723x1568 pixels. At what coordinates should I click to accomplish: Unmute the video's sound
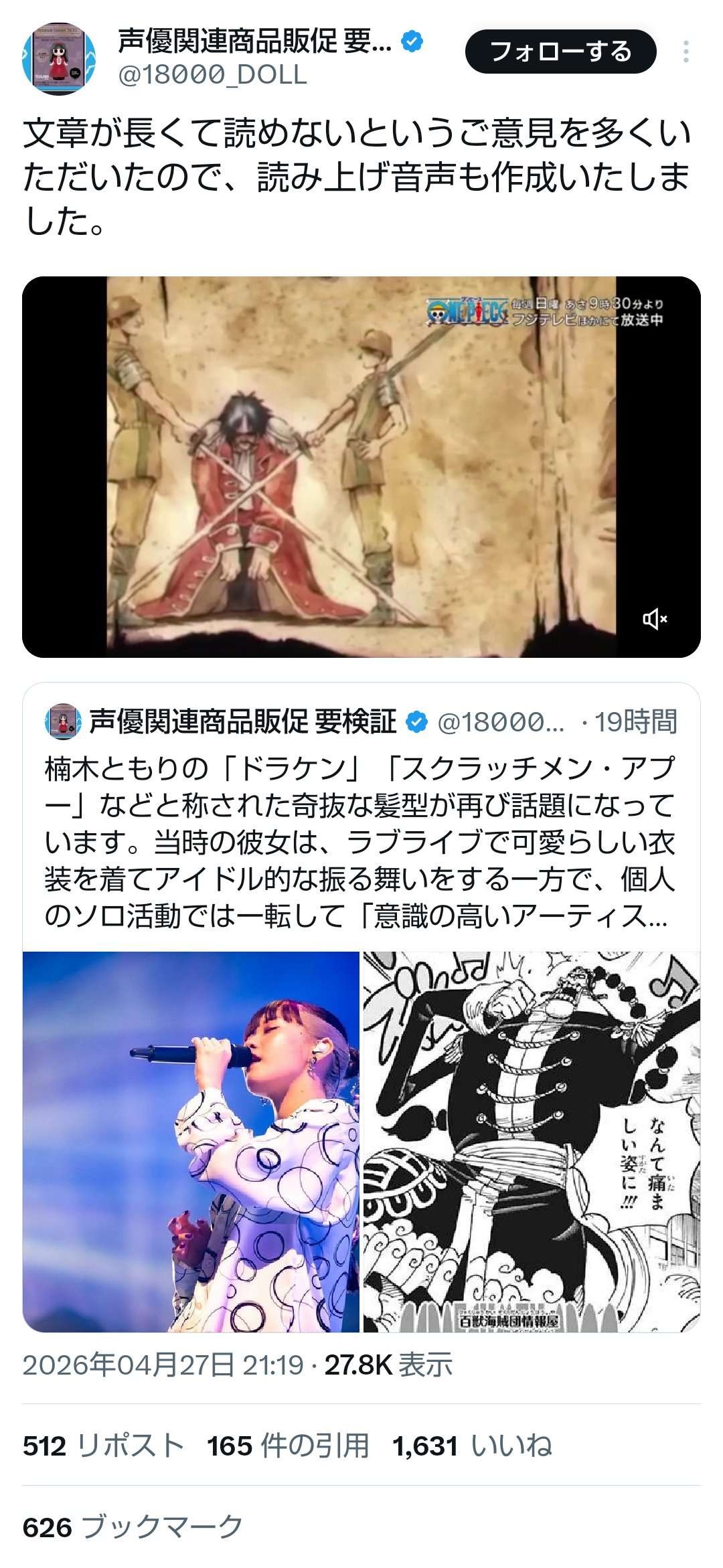point(654,619)
